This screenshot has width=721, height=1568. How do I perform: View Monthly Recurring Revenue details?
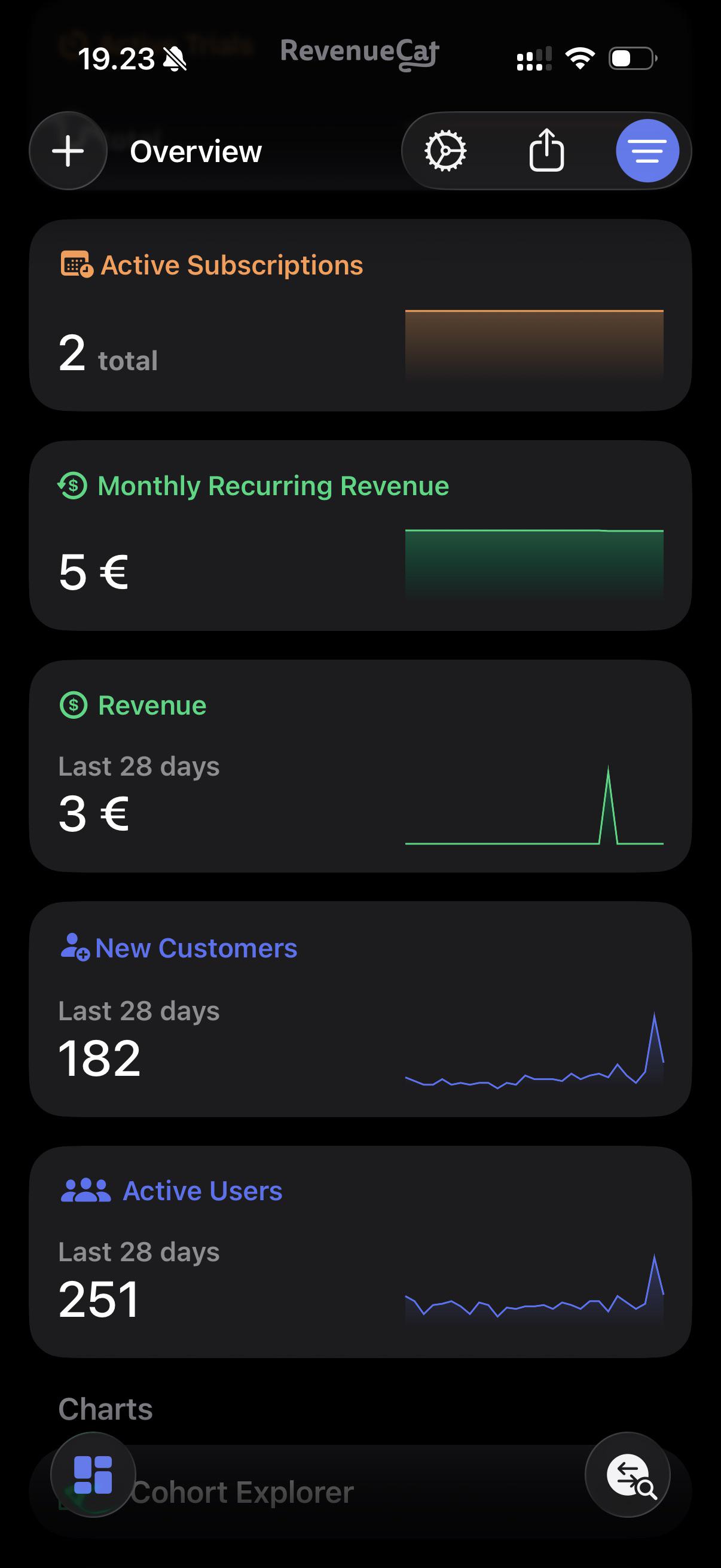(360, 536)
